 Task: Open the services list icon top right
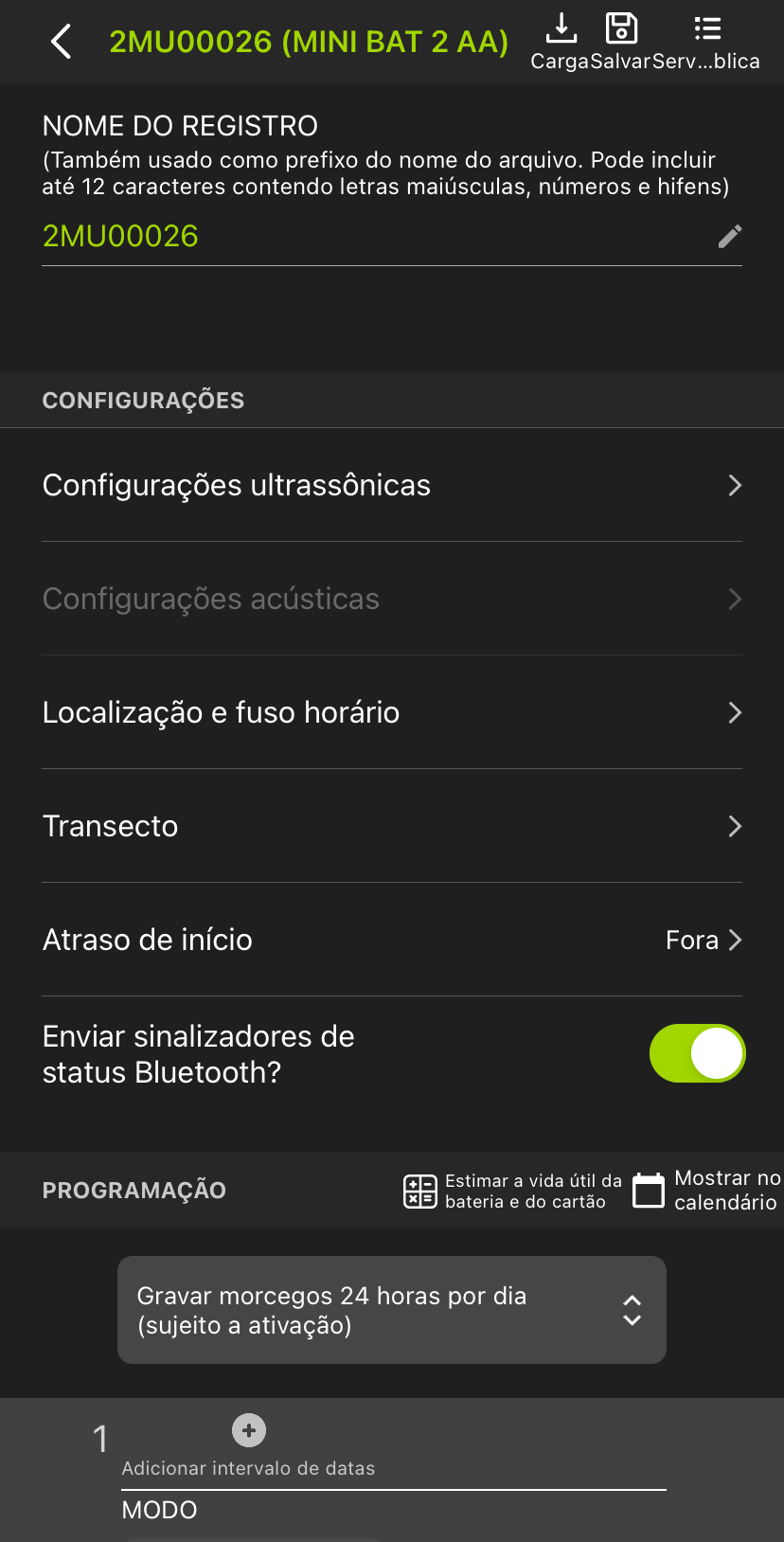[x=706, y=28]
